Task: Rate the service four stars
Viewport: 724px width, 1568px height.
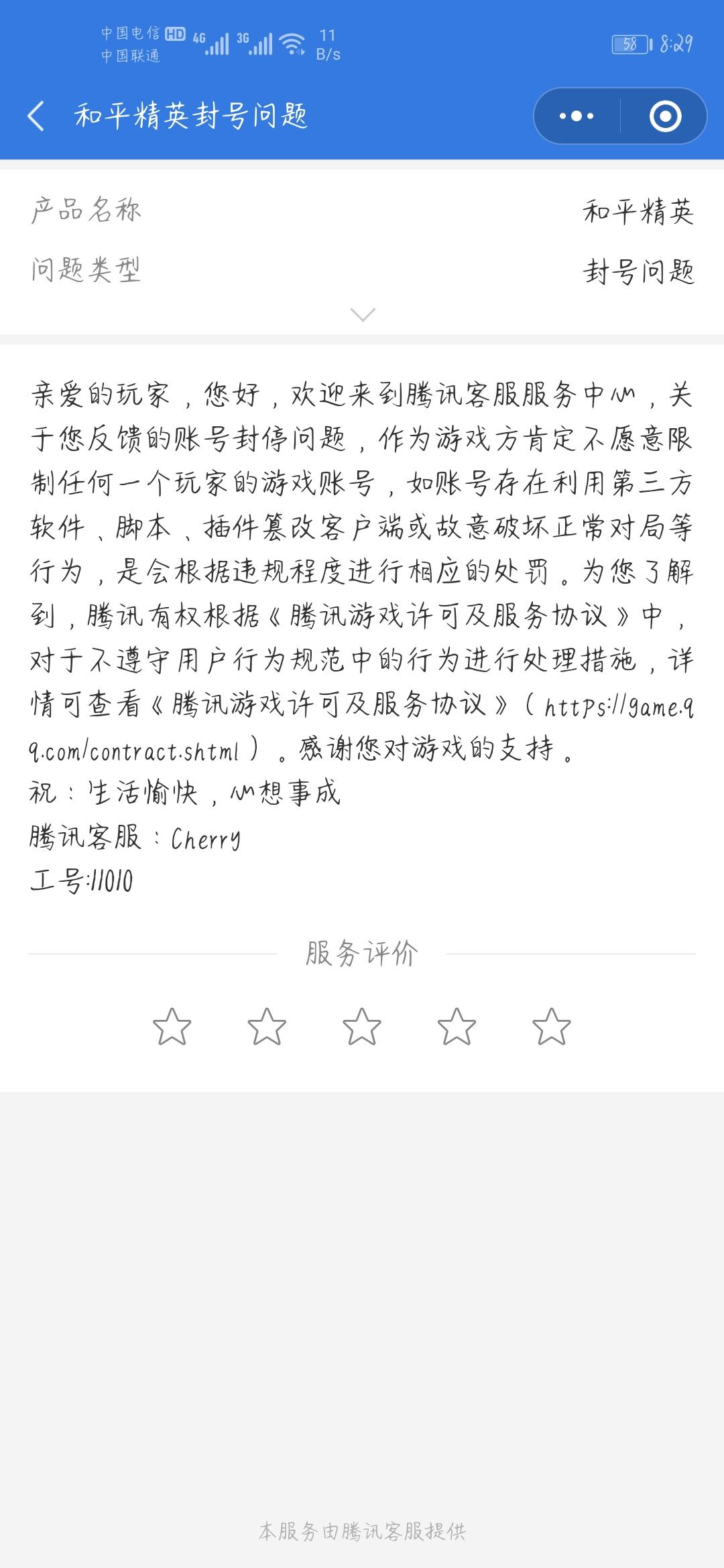Action: [457, 1027]
